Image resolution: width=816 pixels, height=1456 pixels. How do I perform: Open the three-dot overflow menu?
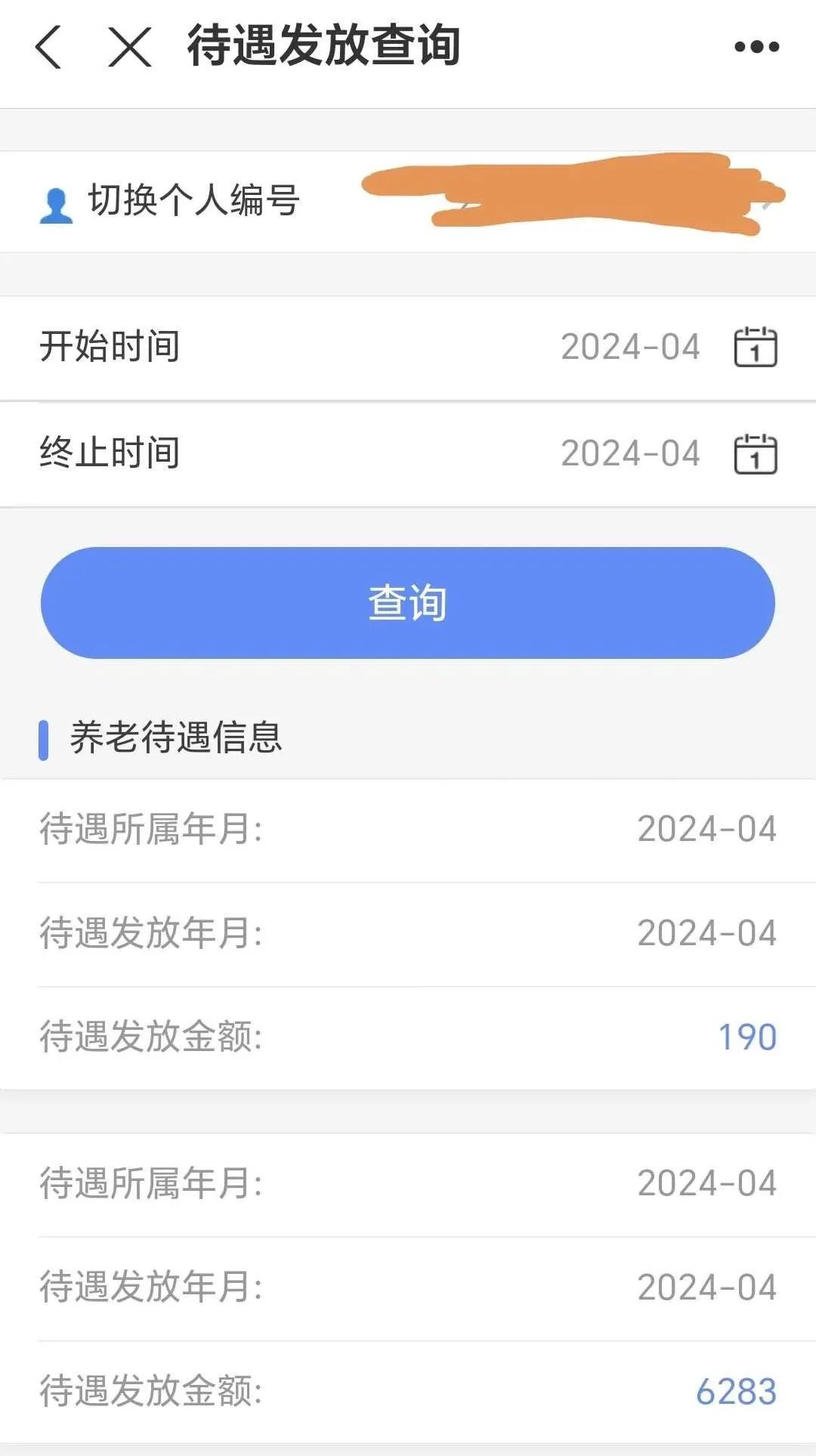[756, 47]
